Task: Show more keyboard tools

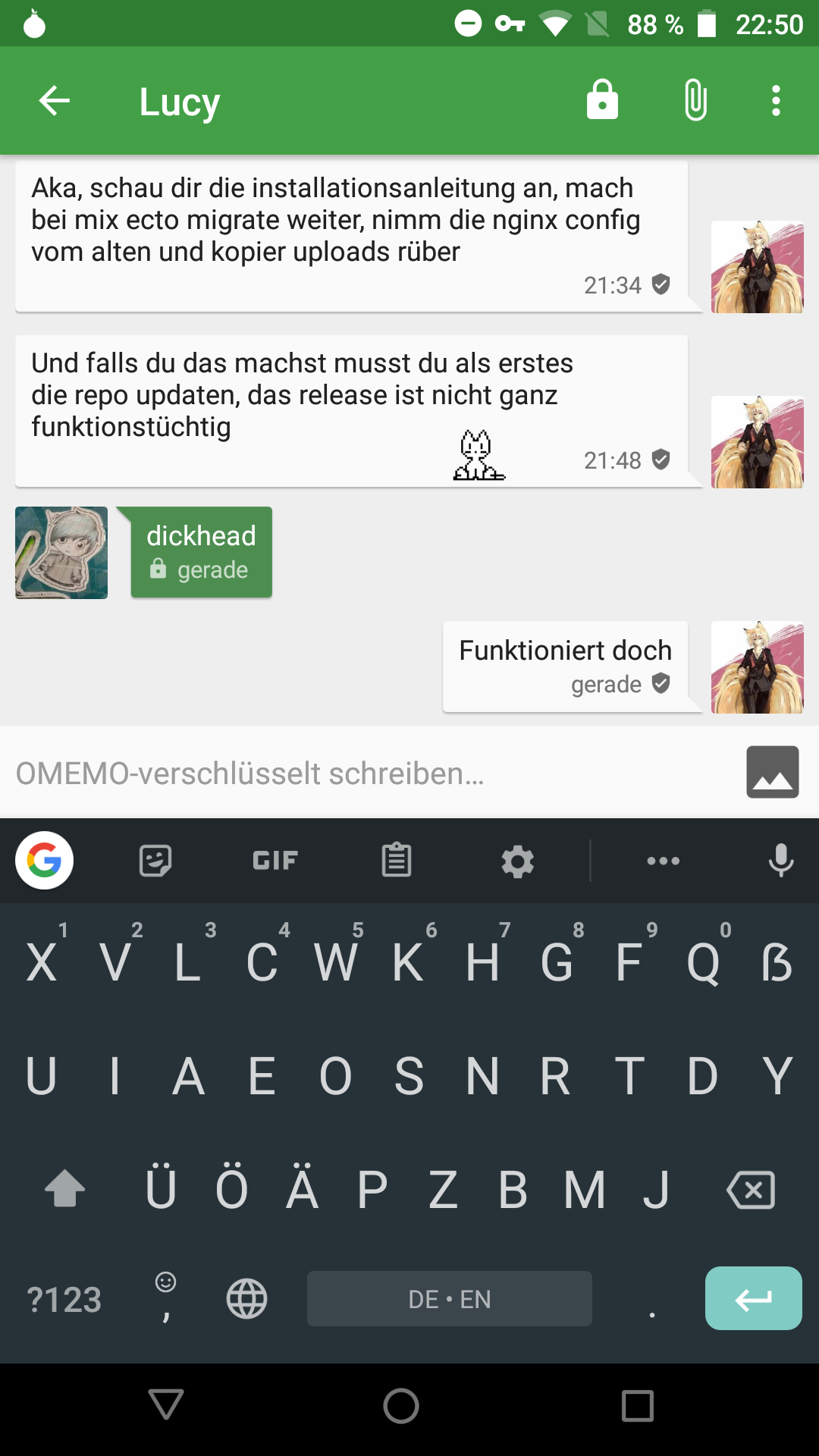Action: pos(663,861)
